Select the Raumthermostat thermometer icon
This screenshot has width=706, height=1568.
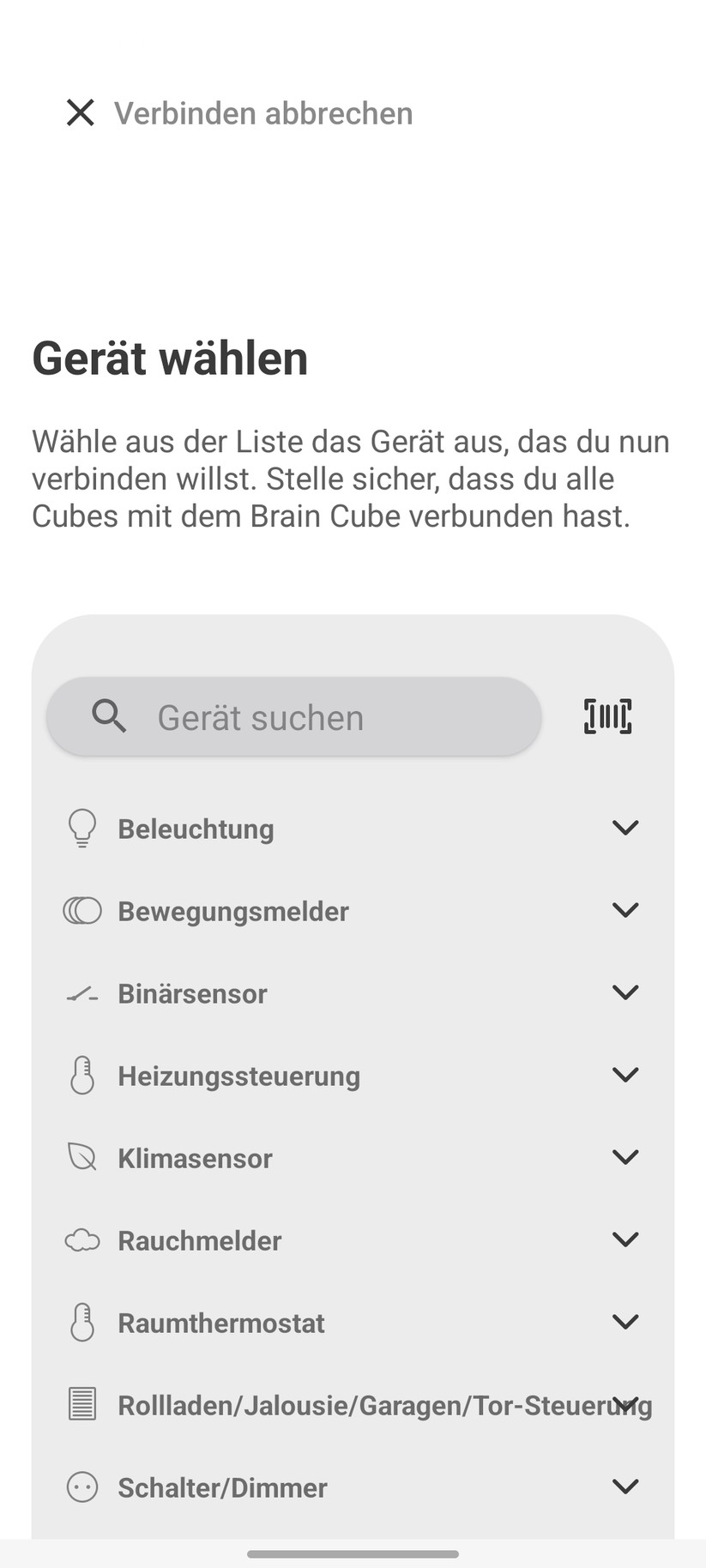(x=81, y=1322)
